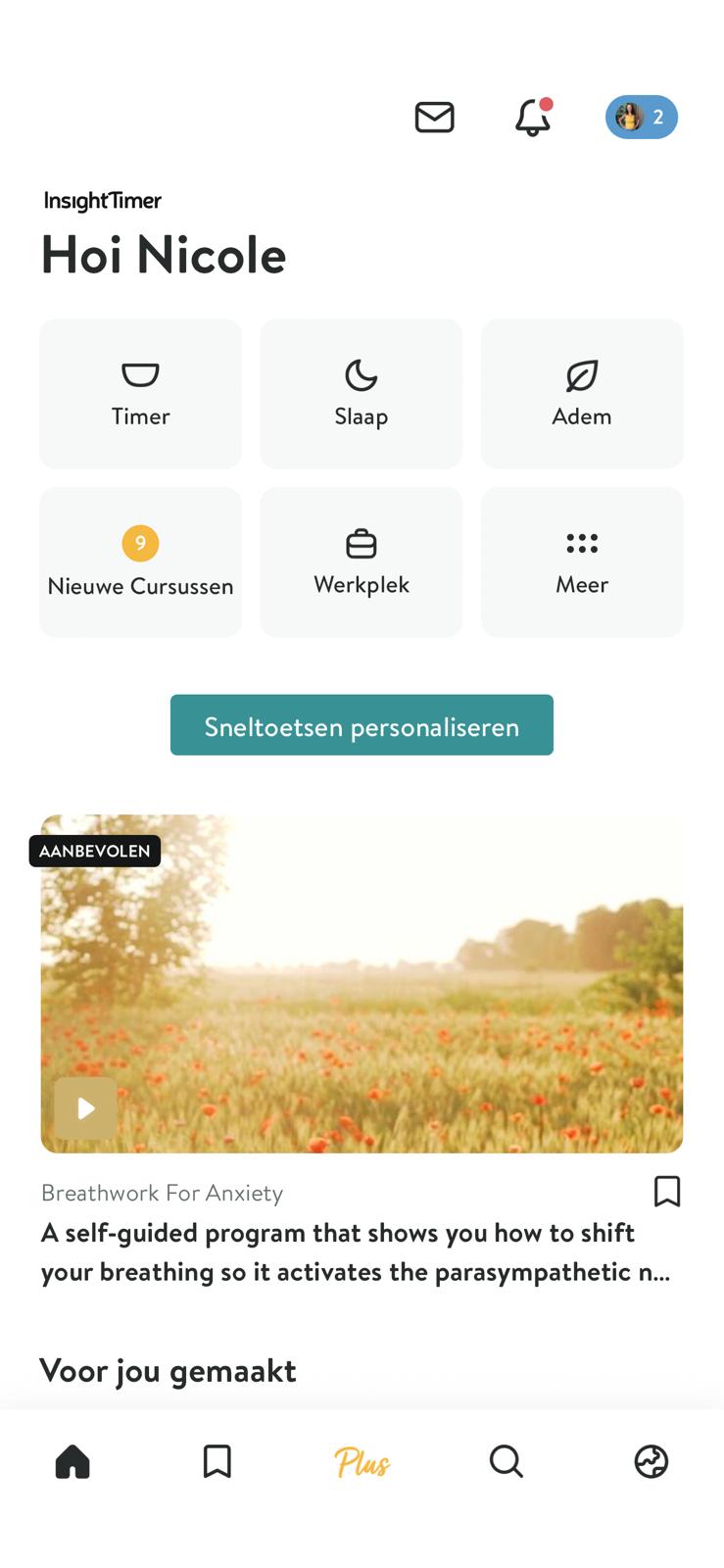Play the Breathwork For Anxiety track
The image size is (724, 1568).
[x=85, y=1108]
